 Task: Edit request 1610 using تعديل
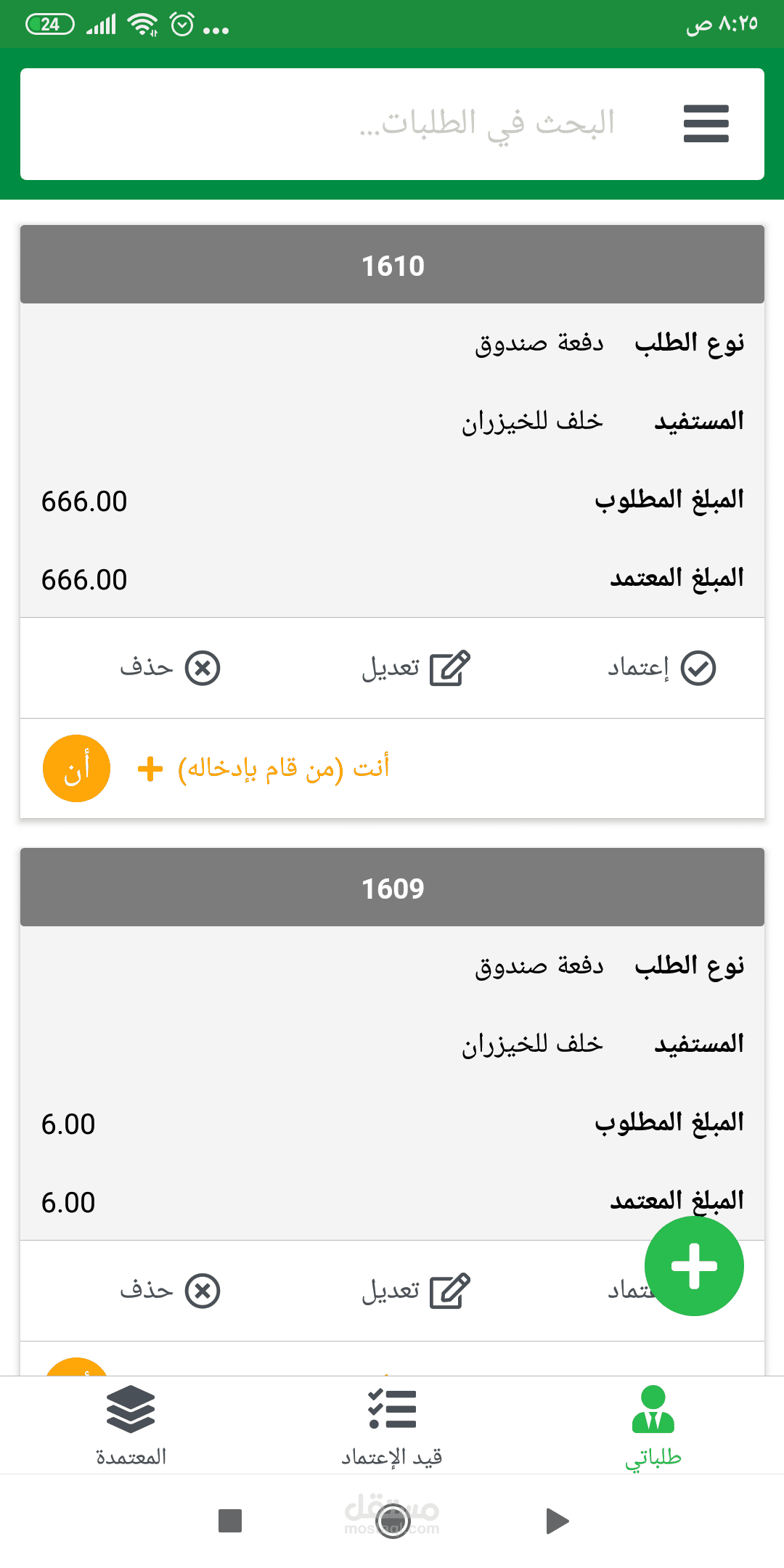(416, 668)
